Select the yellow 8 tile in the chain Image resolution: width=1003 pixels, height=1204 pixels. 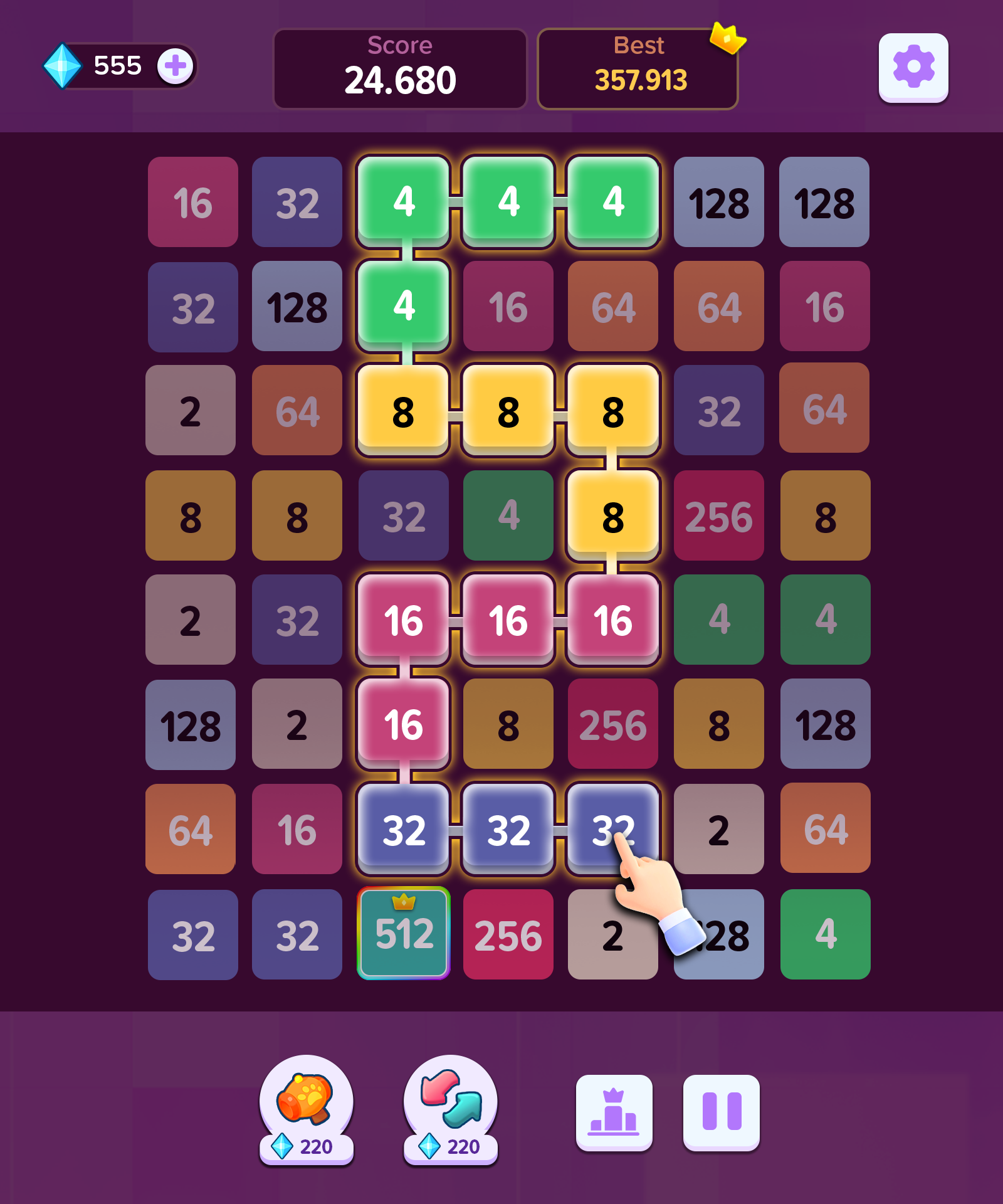pos(404,411)
